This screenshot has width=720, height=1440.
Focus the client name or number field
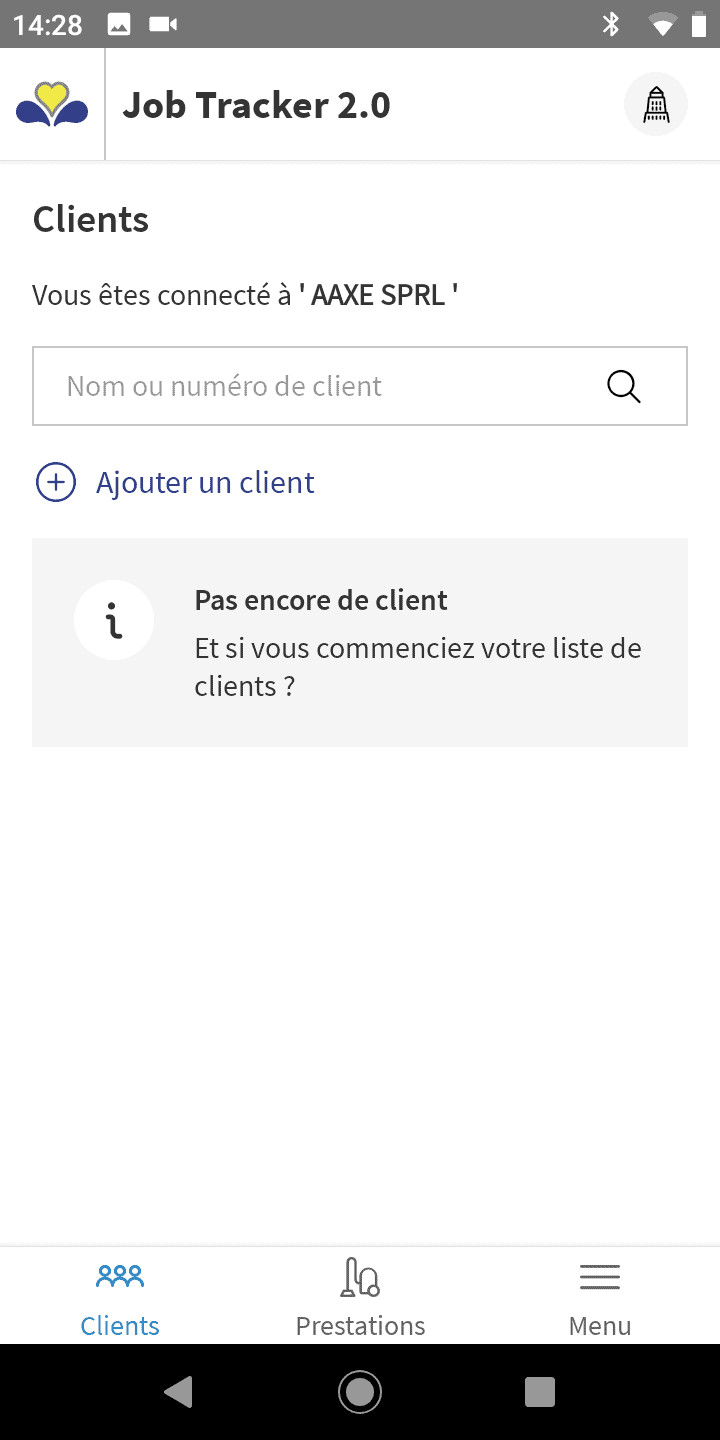pyautogui.click(x=360, y=386)
